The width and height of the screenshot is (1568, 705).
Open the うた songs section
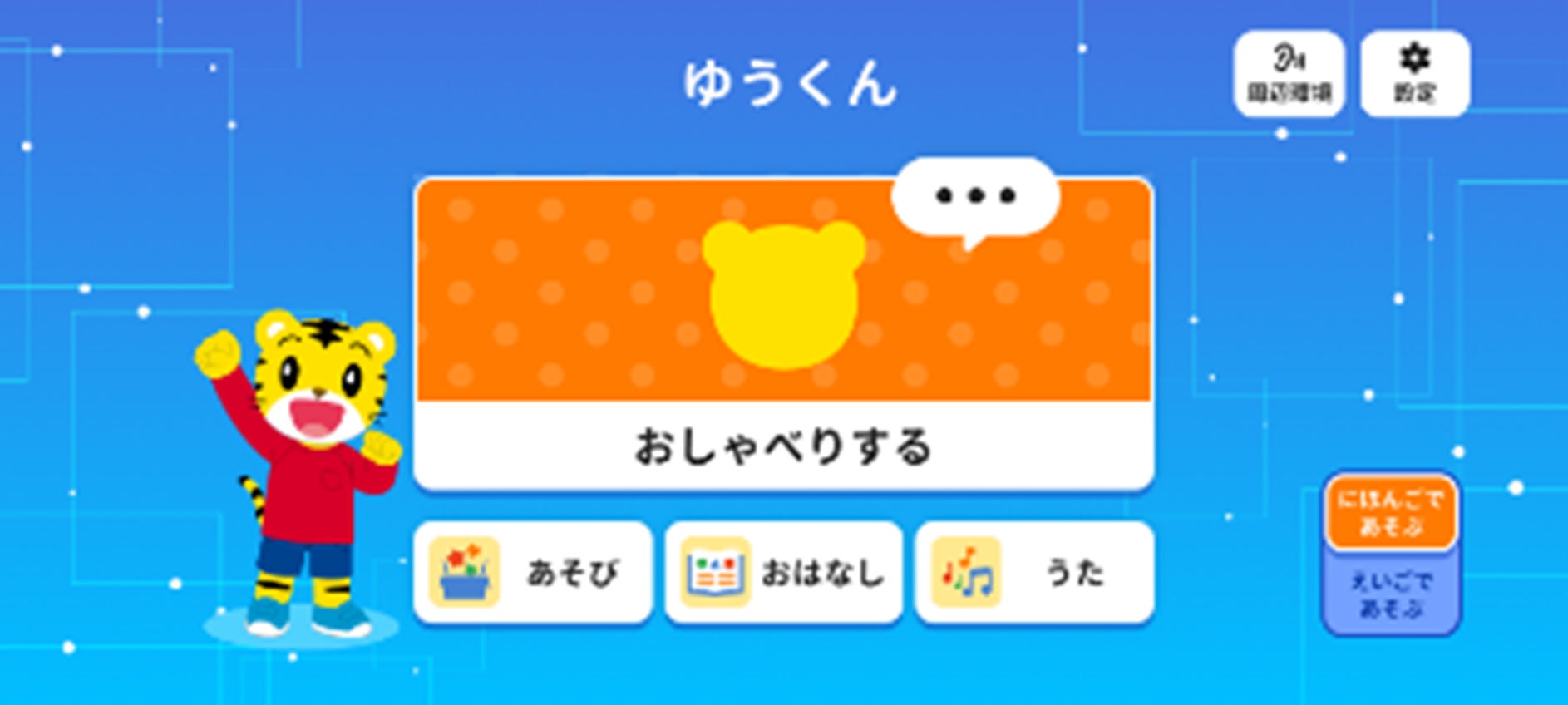click(1034, 572)
